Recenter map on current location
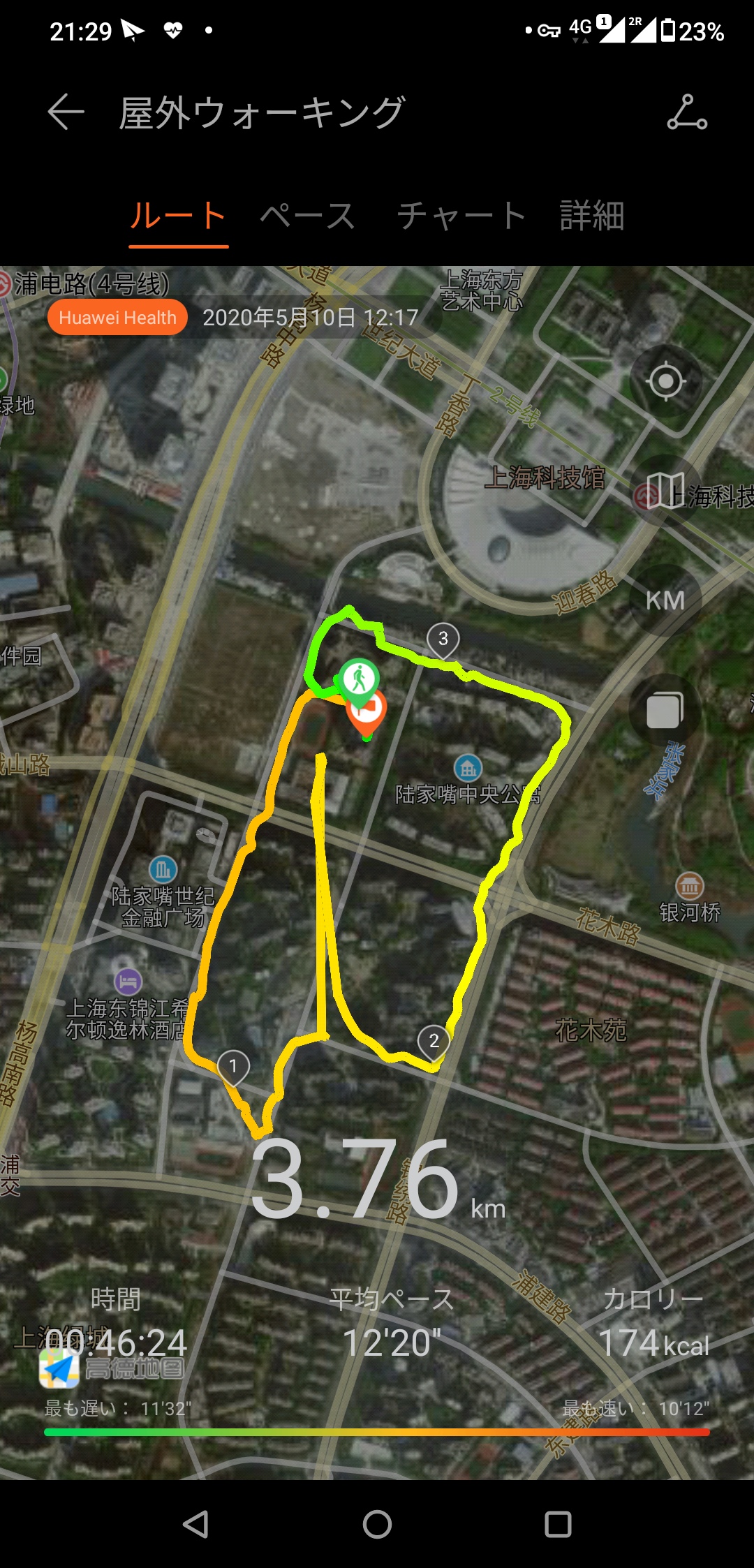The height and width of the screenshot is (1568, 754). point(666,381)
